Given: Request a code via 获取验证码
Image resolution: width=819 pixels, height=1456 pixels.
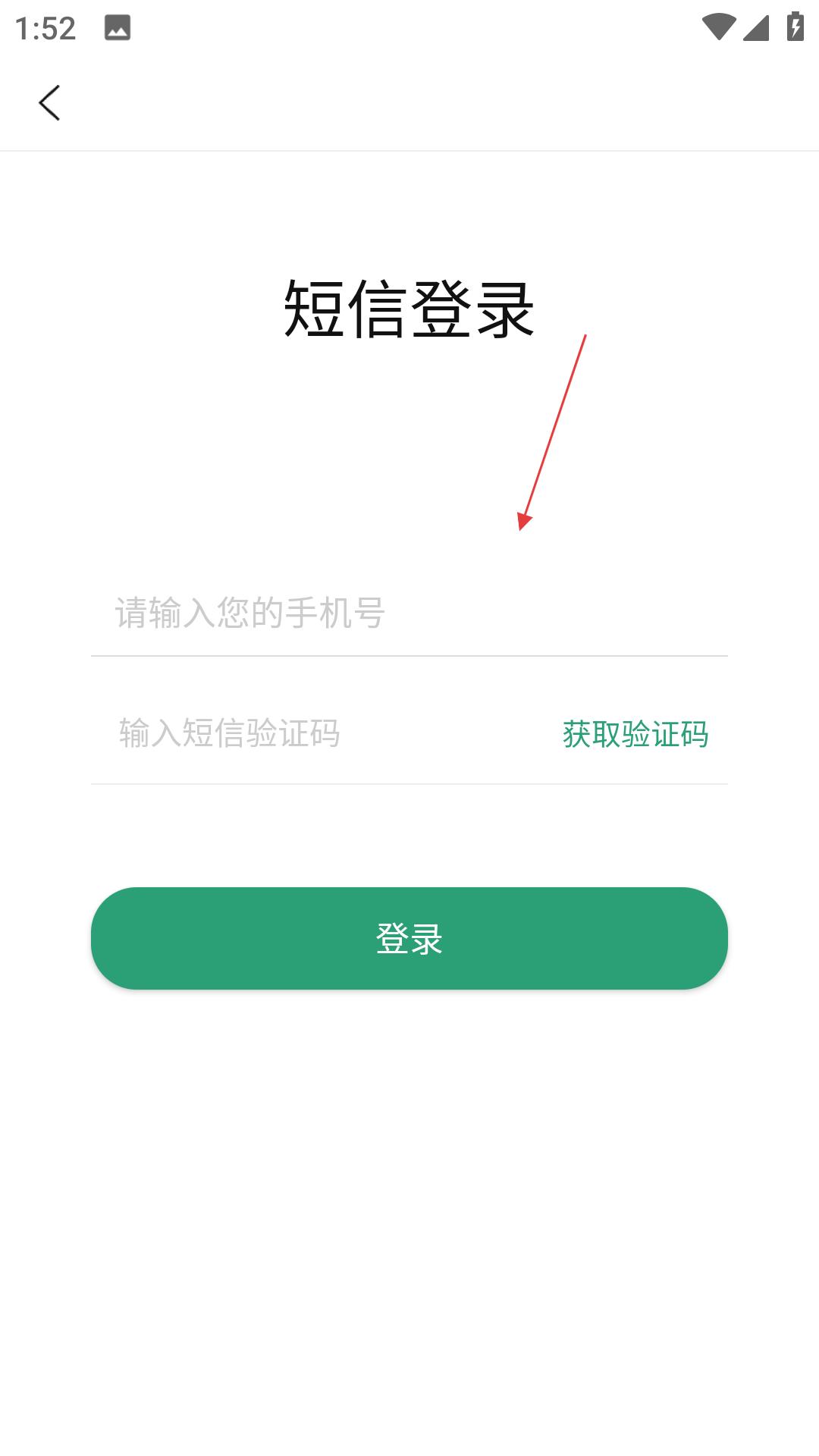Looking at the screenshot, I should pyautogui.click(x=635, y=734).
